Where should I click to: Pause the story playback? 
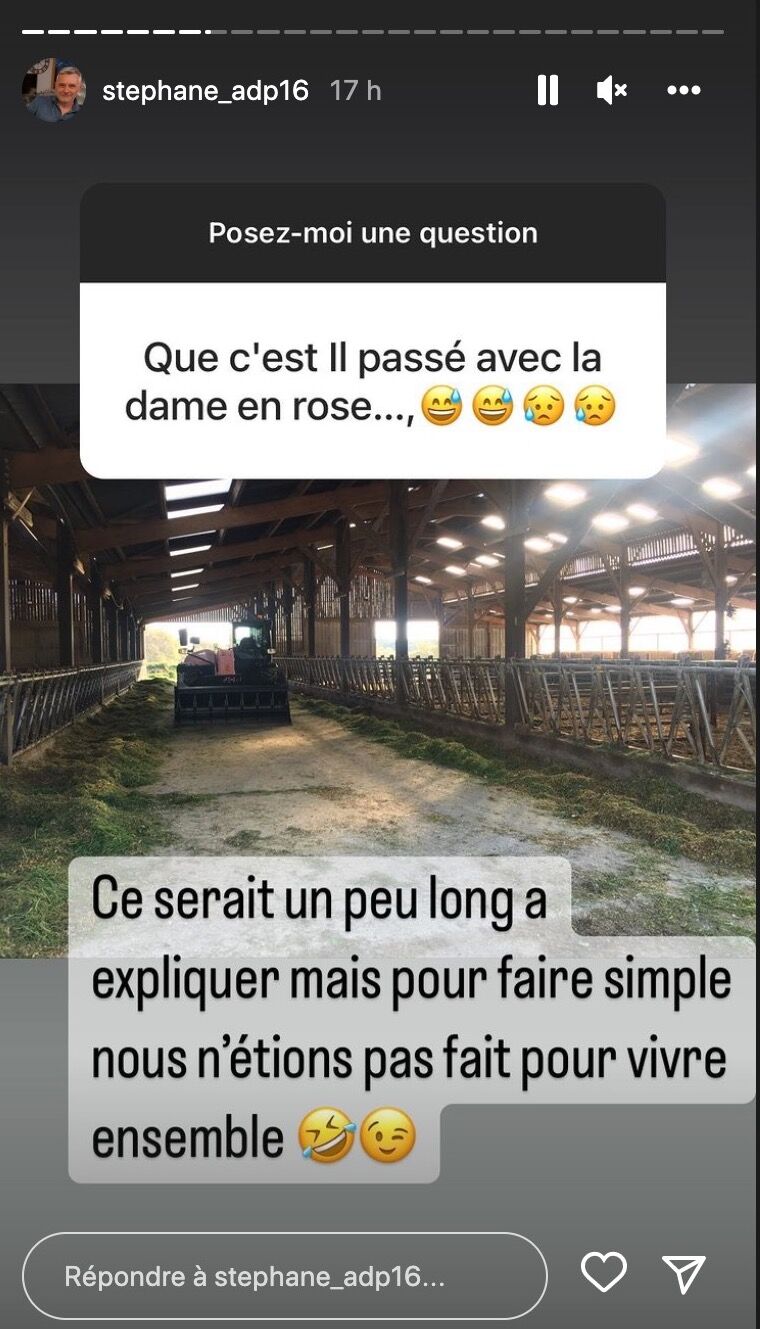[x=547, y=91]
